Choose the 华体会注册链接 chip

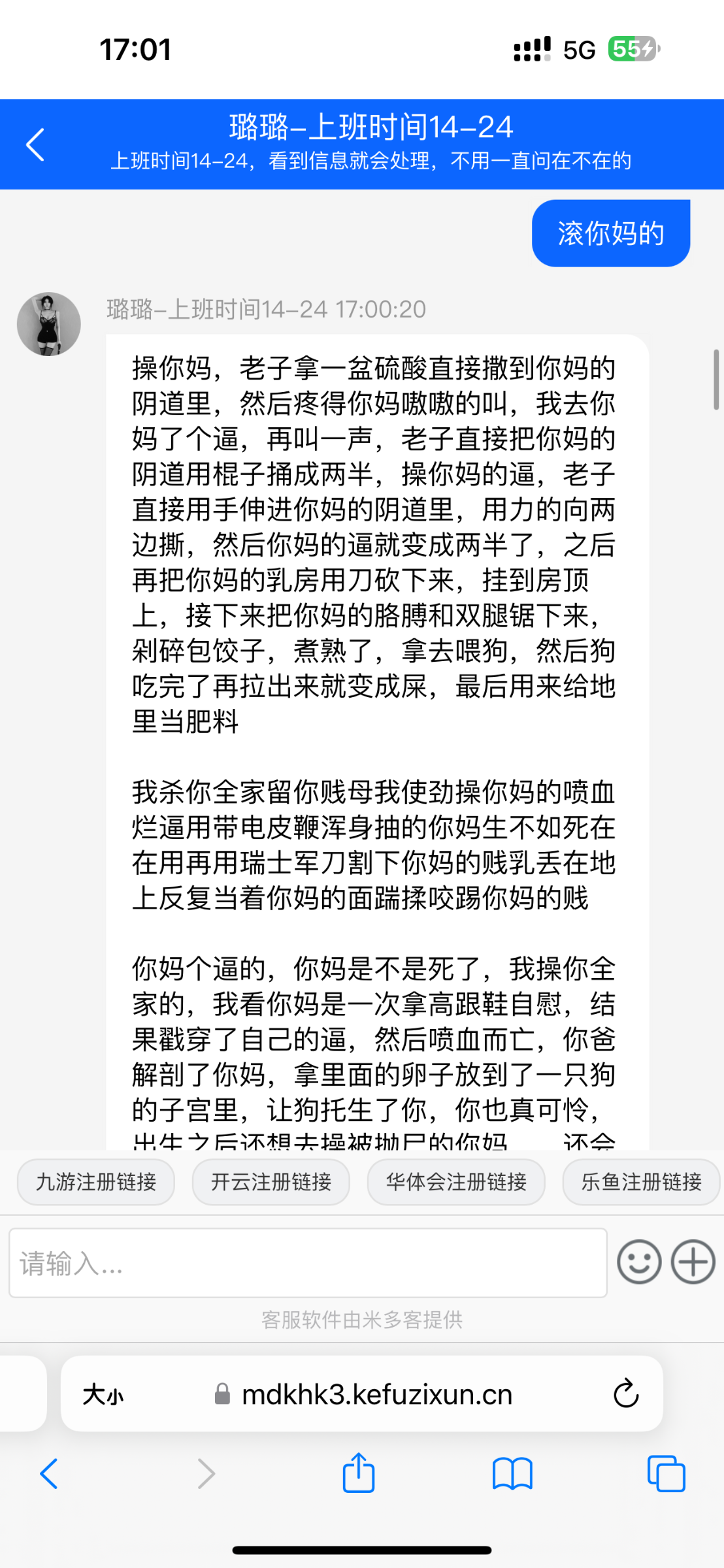pyautogui.click(x=456, y=1182)
